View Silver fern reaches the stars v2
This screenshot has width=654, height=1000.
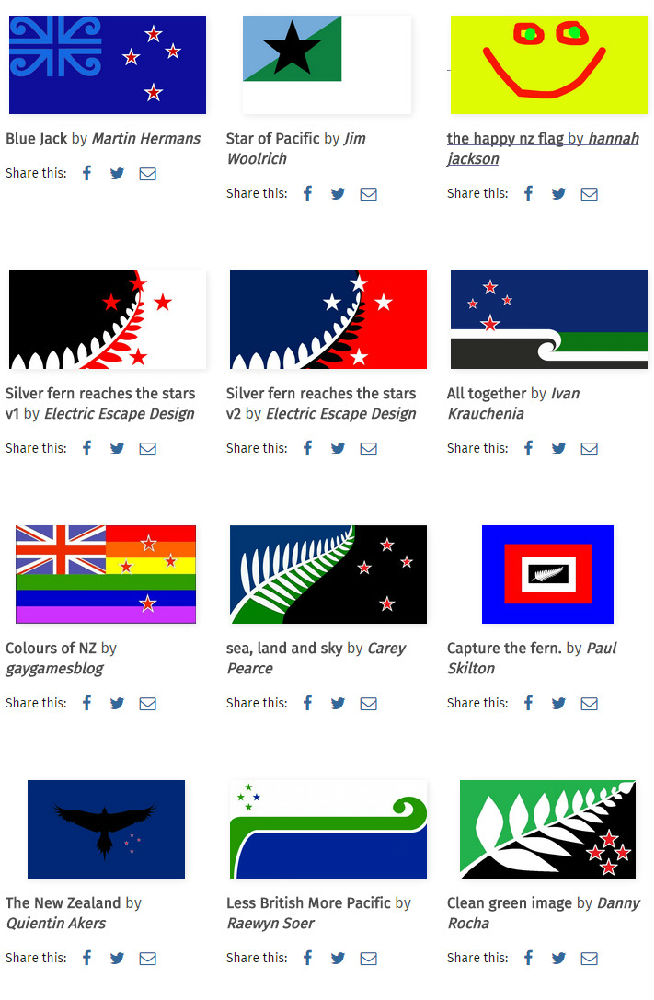coord(328,320)
